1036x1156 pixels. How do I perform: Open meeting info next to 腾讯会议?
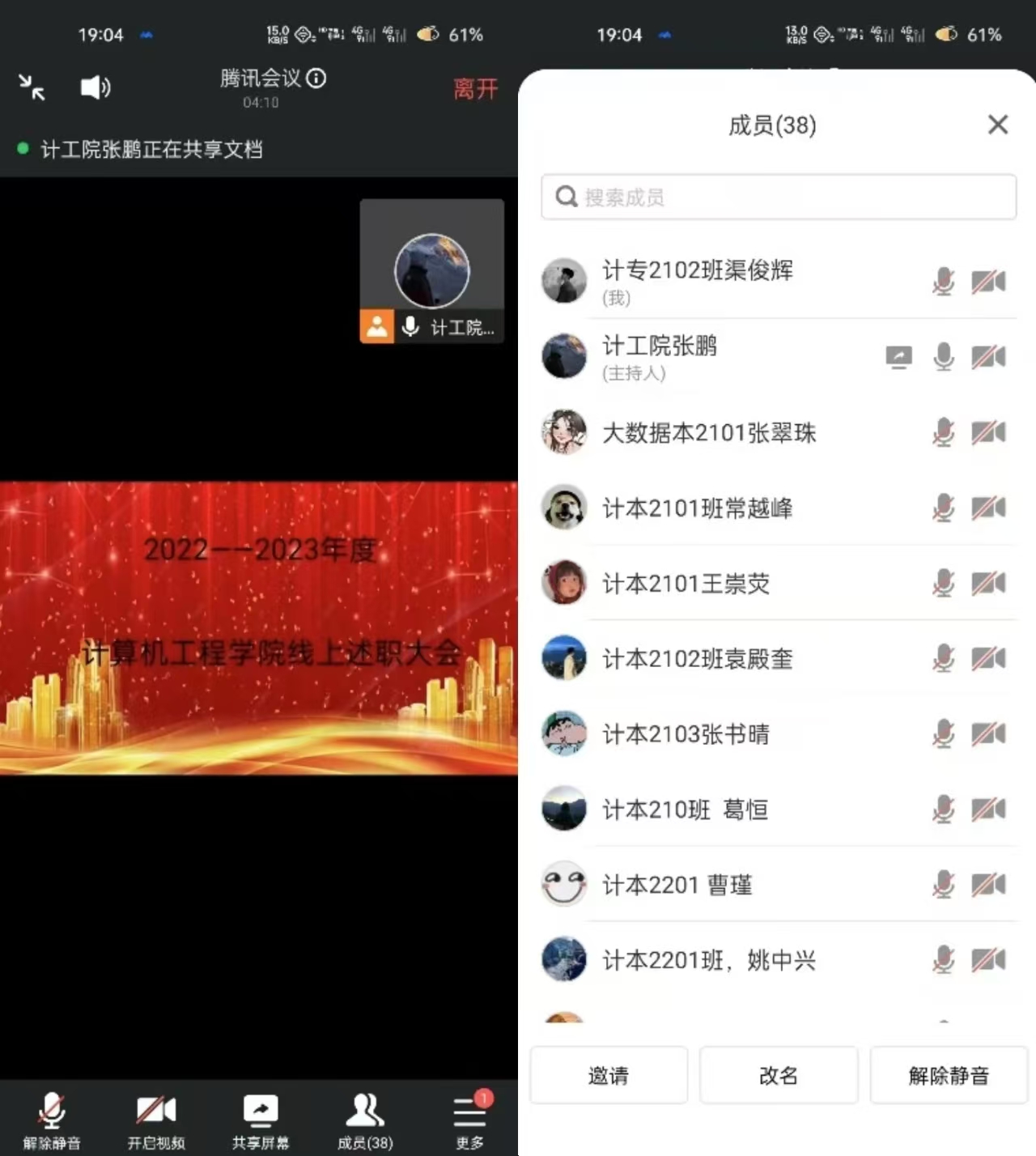coord(316,79)
